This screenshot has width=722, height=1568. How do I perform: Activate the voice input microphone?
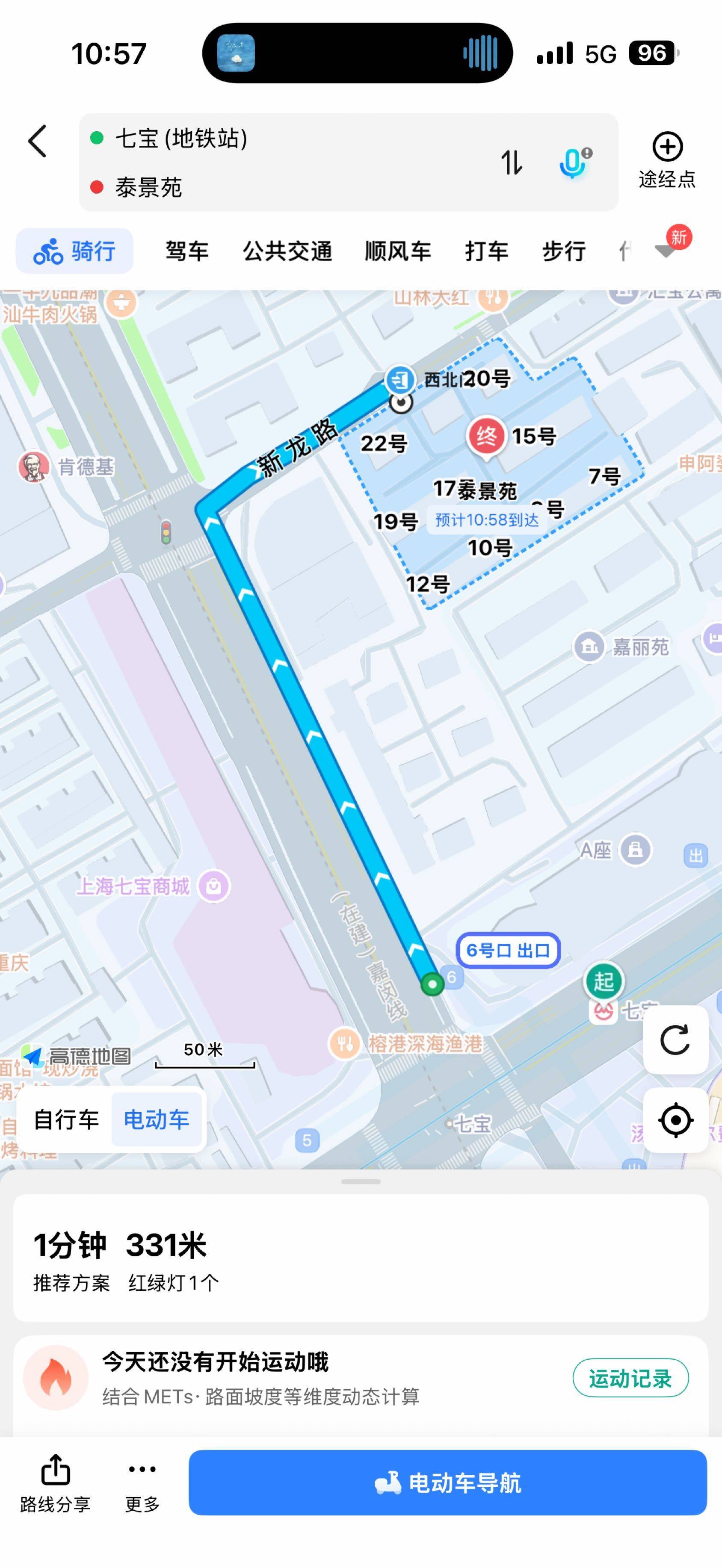coord(574,162)
